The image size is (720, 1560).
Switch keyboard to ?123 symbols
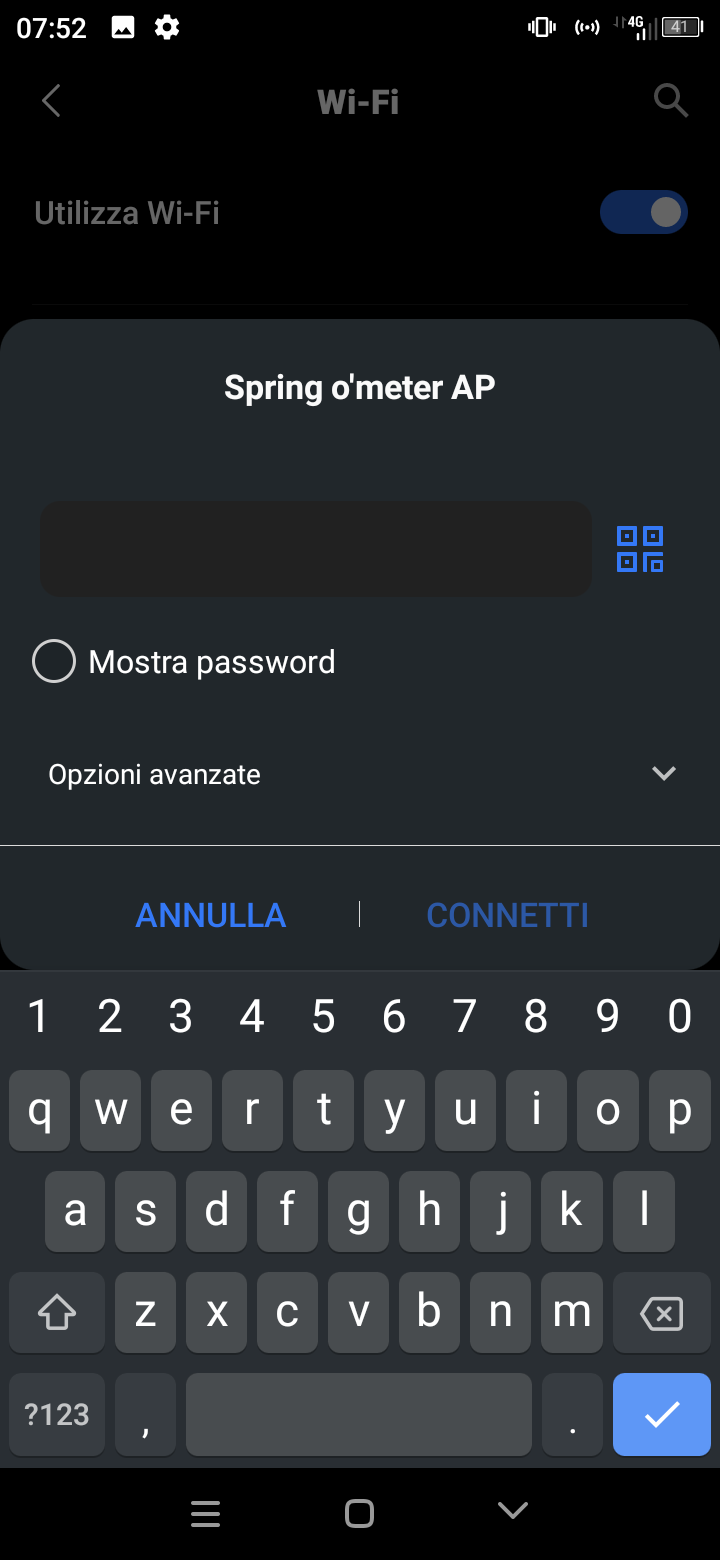57,1414
